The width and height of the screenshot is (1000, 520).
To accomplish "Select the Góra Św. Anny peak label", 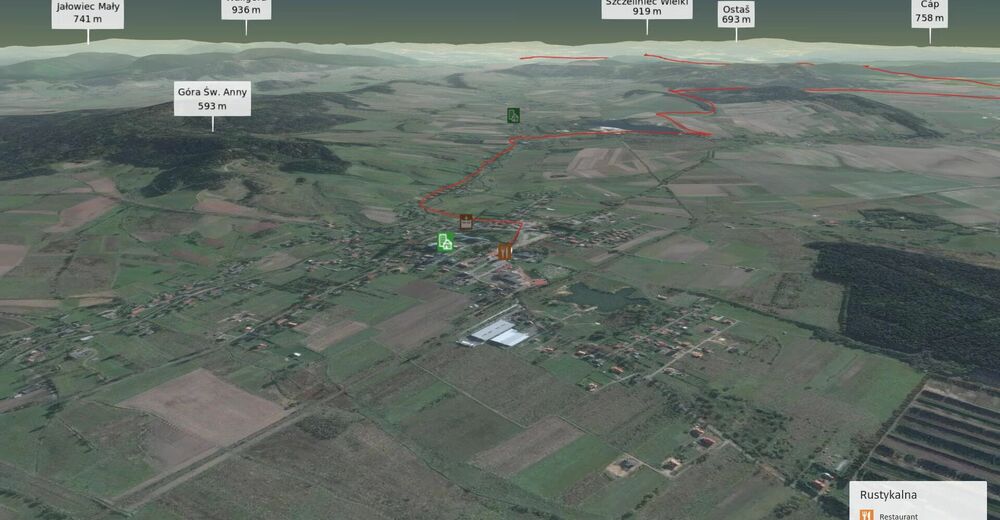I will pyautogui.click(x=212, y=98).
